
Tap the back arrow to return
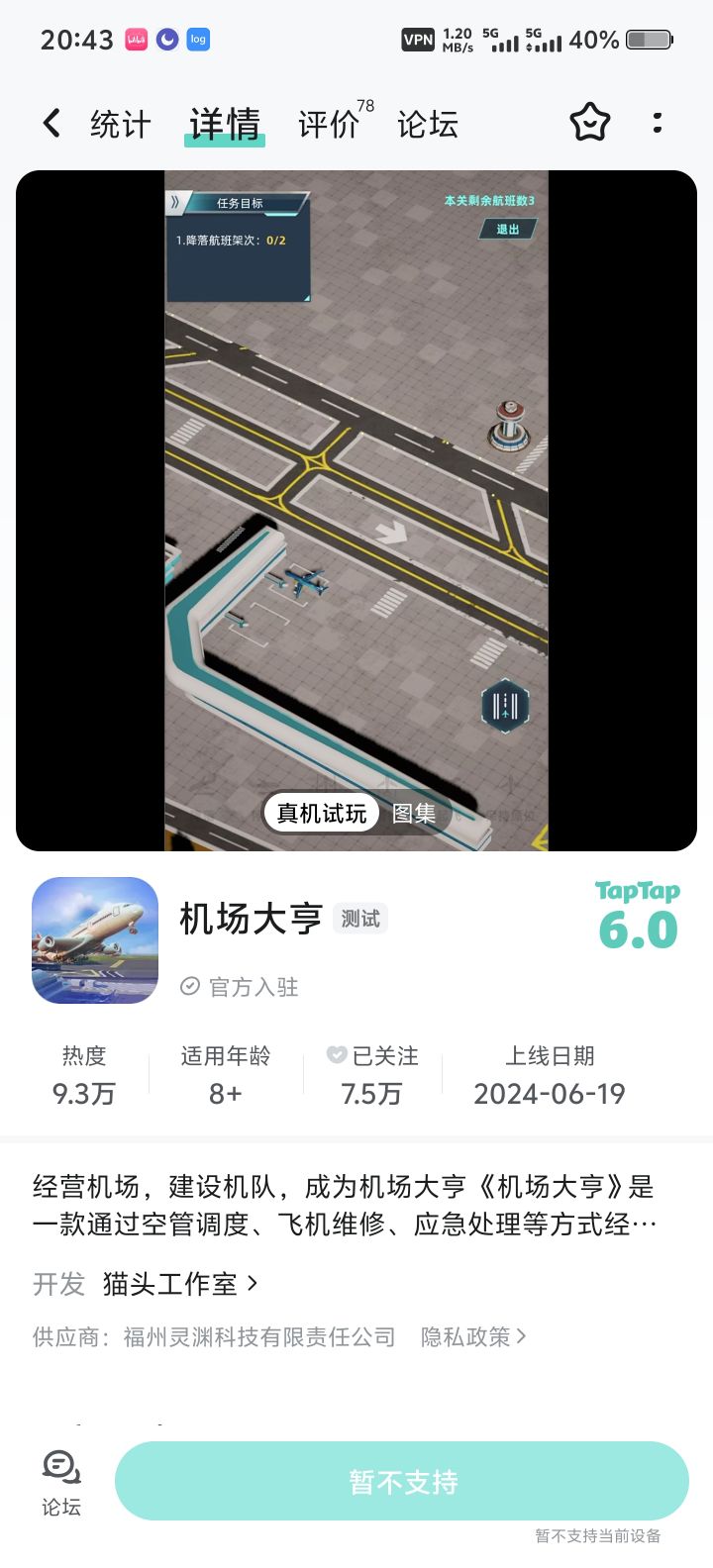(x=51, y=123)
